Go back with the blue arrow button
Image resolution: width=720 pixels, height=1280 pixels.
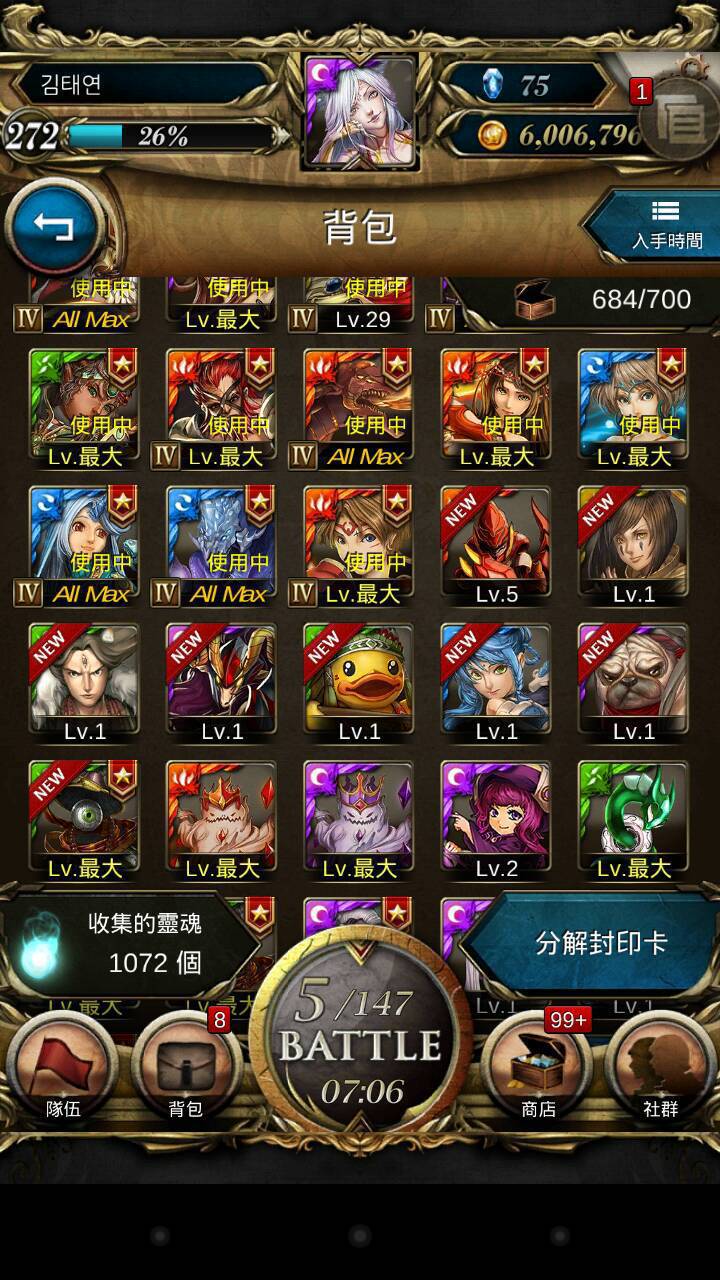55,227
